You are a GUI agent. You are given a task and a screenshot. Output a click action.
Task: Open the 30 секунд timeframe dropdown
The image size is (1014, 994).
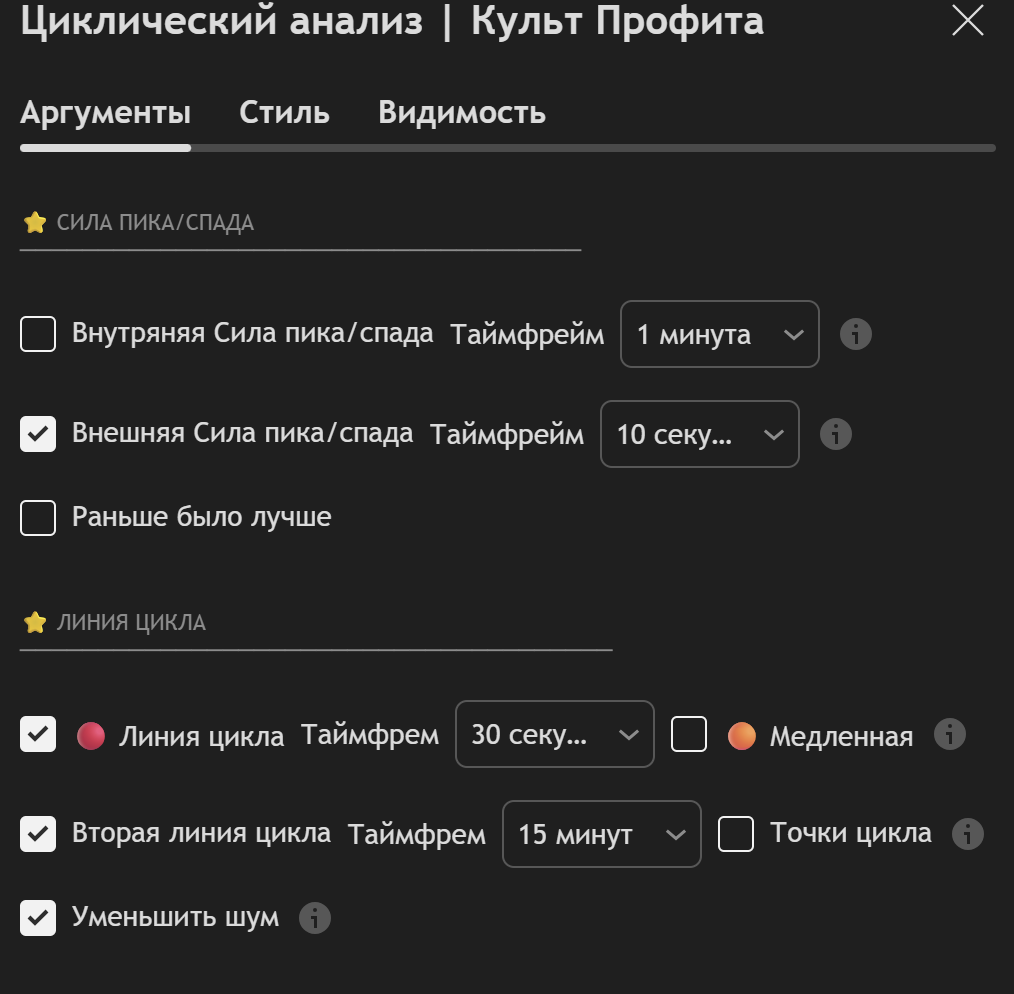(x=554, y=734)
